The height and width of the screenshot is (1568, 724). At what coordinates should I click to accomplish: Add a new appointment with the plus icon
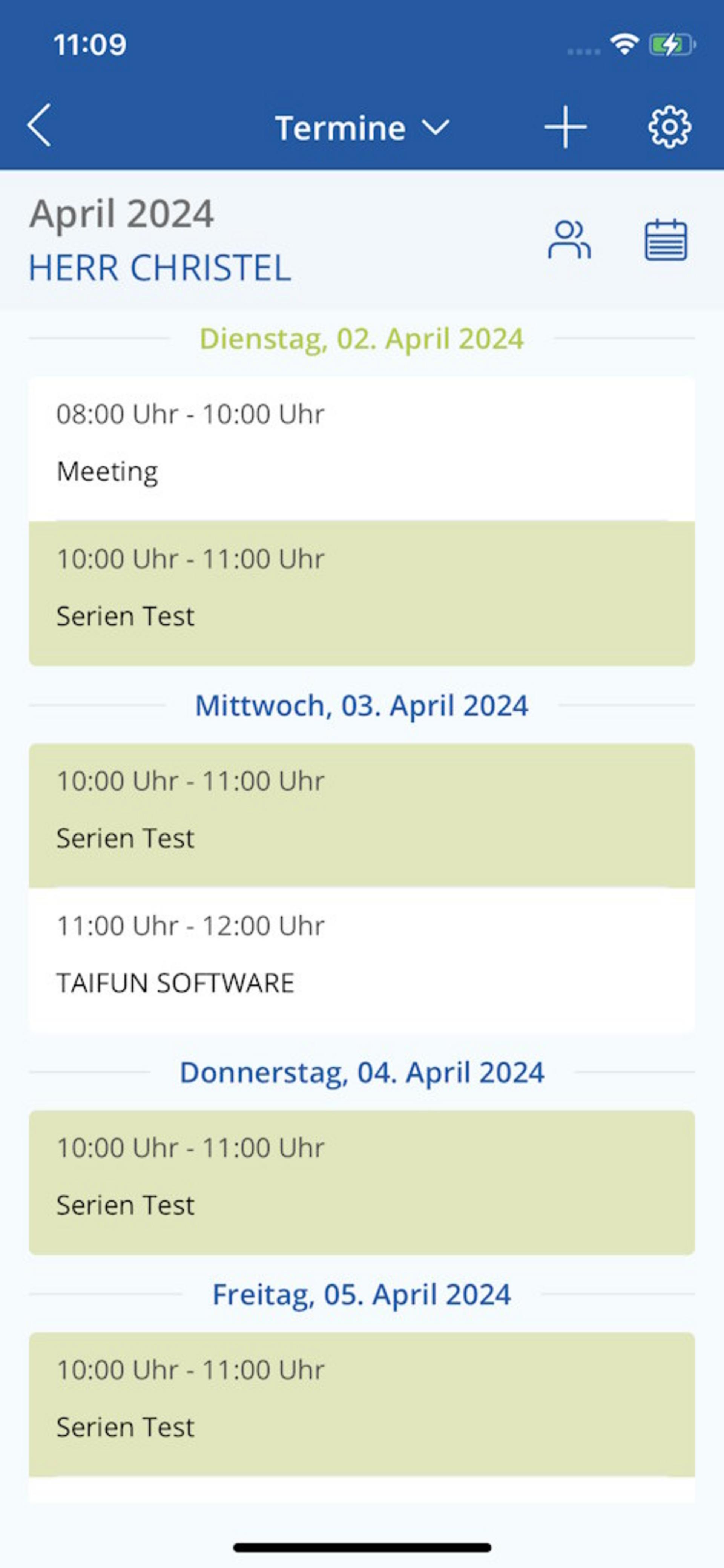[565, 127]
